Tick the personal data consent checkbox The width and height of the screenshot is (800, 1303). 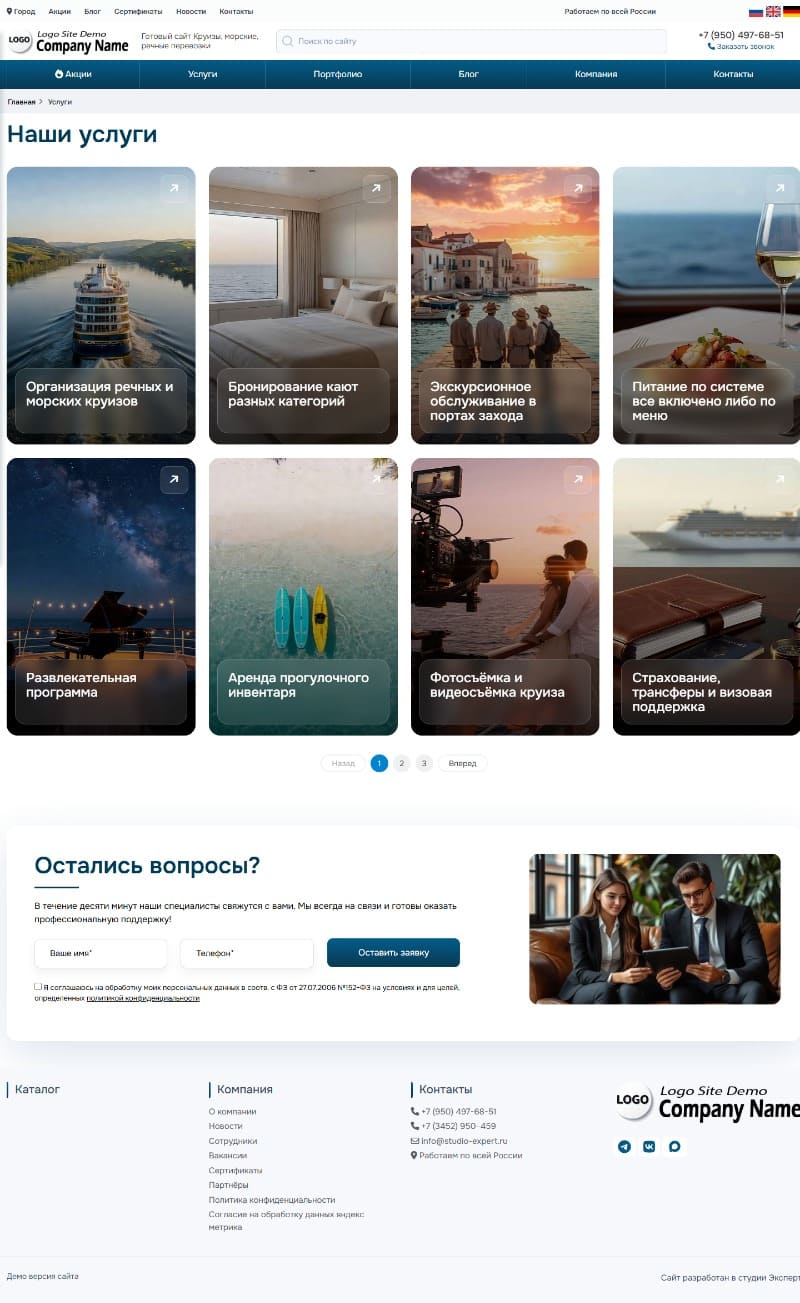coord(38,986)
